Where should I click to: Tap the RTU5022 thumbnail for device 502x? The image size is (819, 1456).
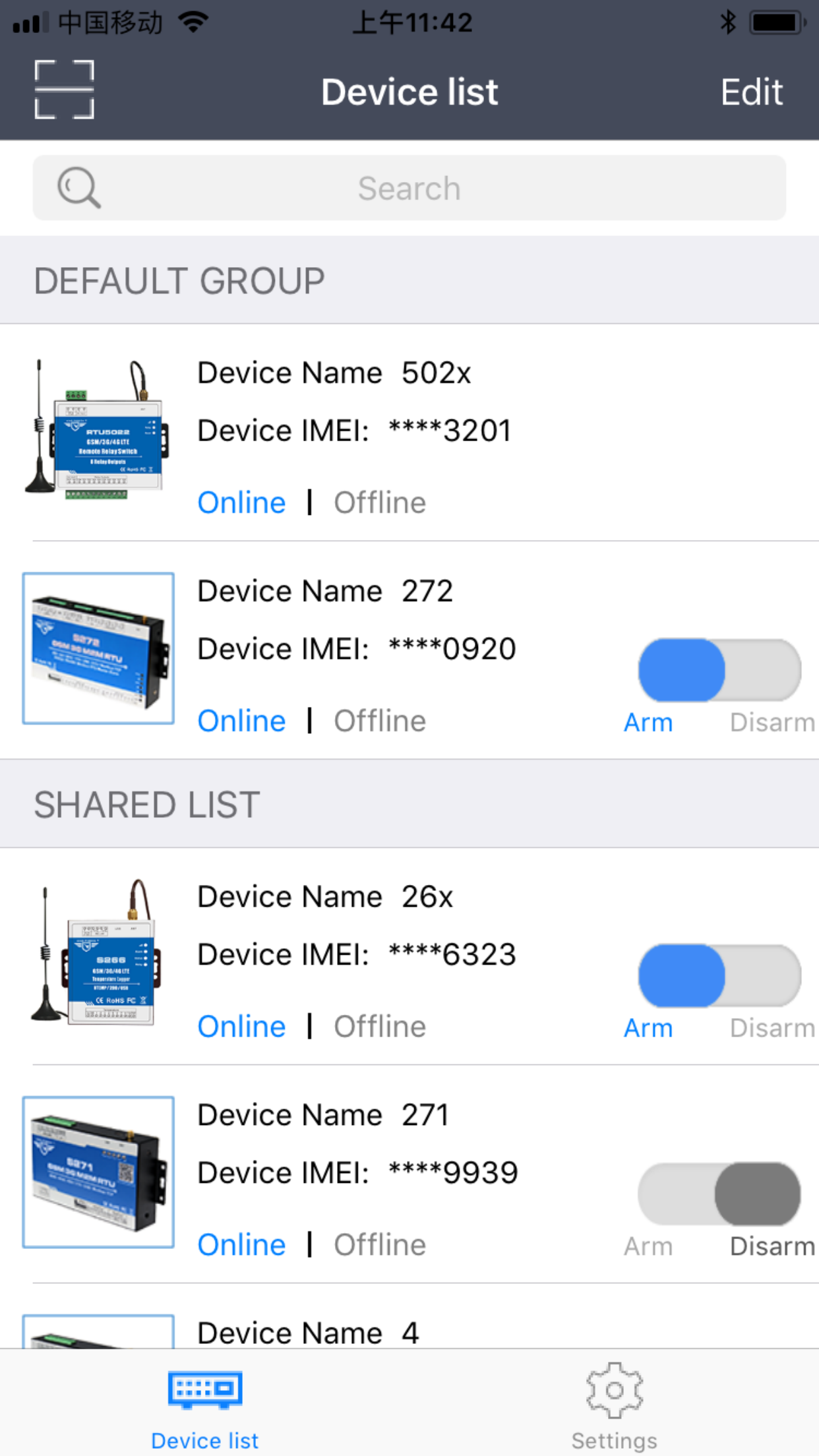tap(98, 432)
